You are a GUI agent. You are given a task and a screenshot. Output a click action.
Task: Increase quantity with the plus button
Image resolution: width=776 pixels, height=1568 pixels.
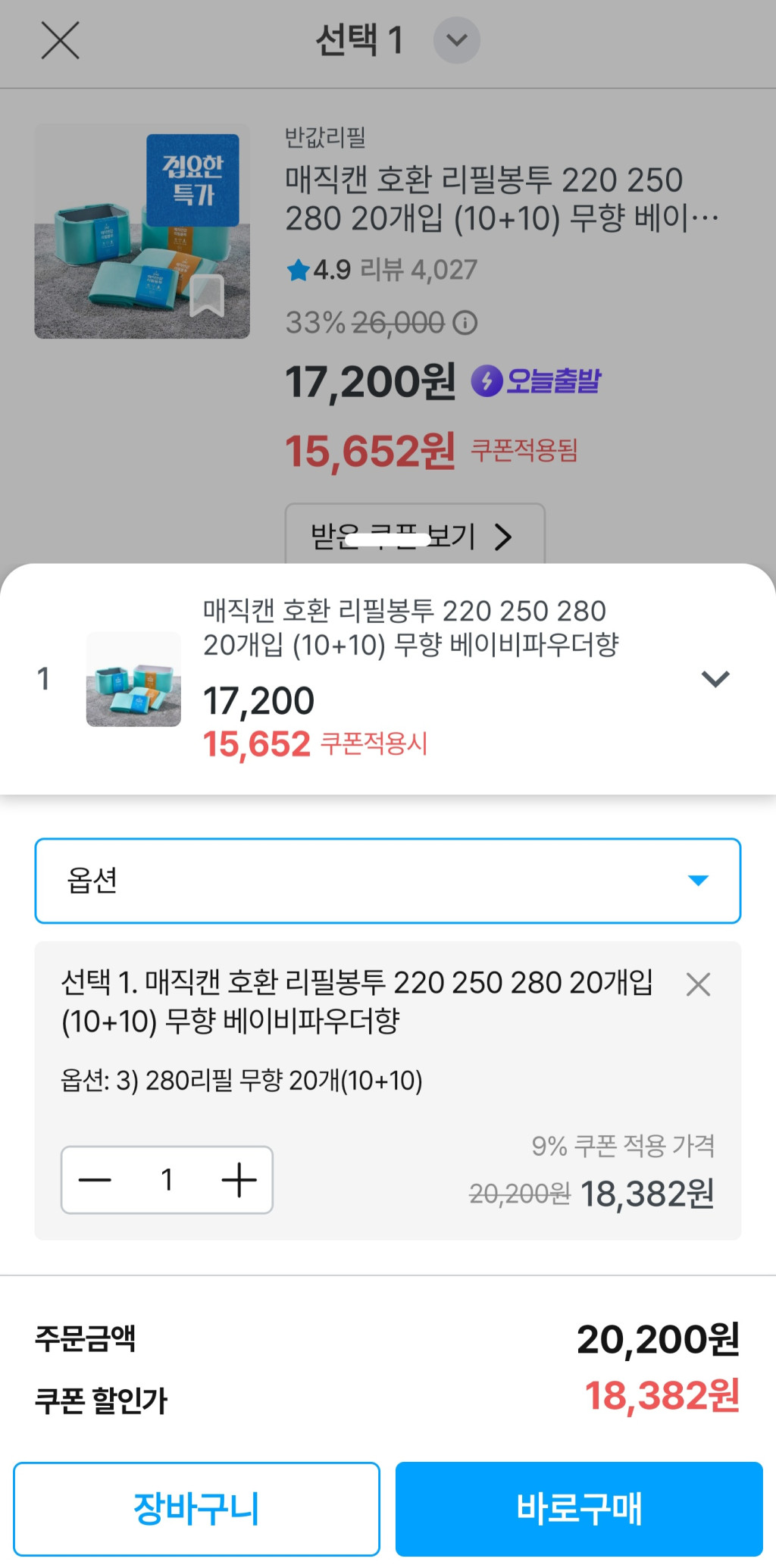click(x=239, y=1180)
